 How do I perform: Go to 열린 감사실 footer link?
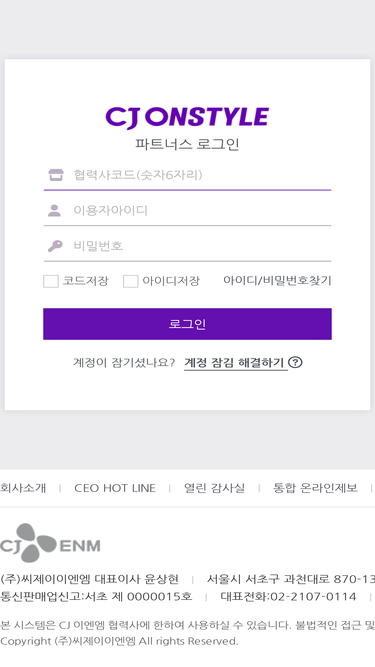[214, 488]
